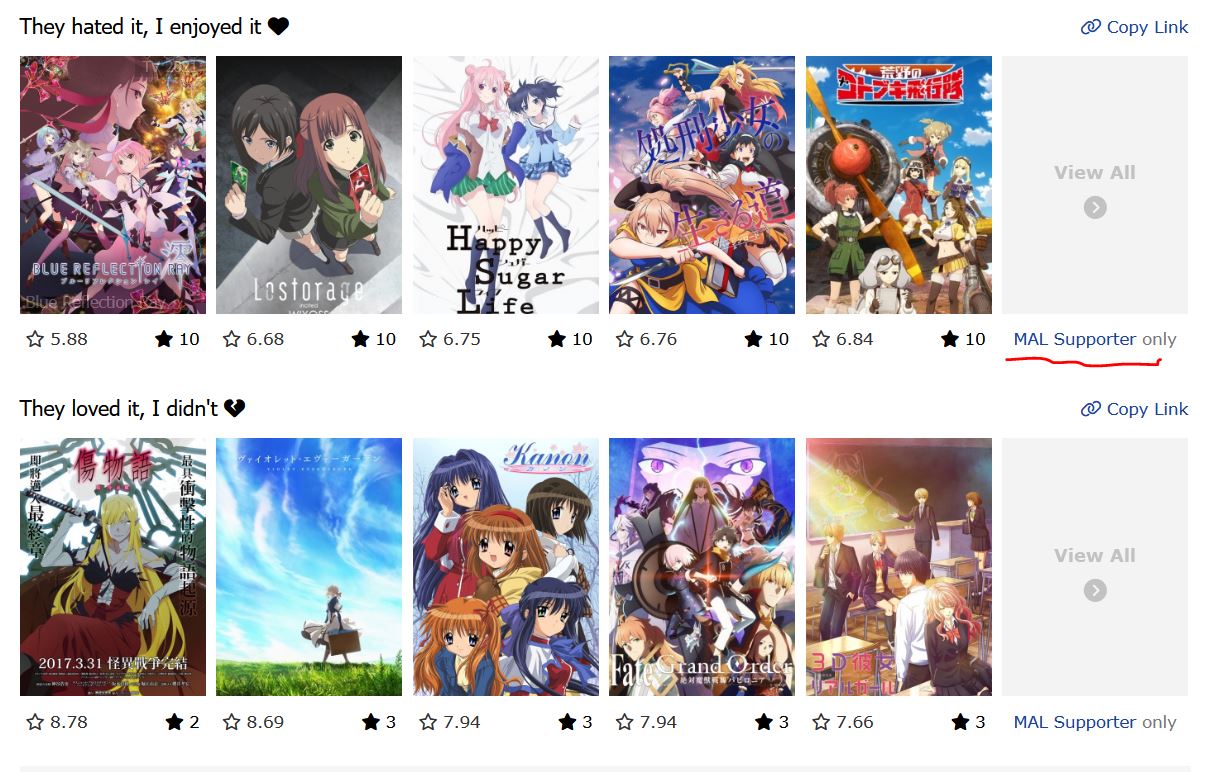This screenshot has height=772, width=1210.
Task: Open the Lostorage incited WIXOSS poster
Action: [309, 185]
